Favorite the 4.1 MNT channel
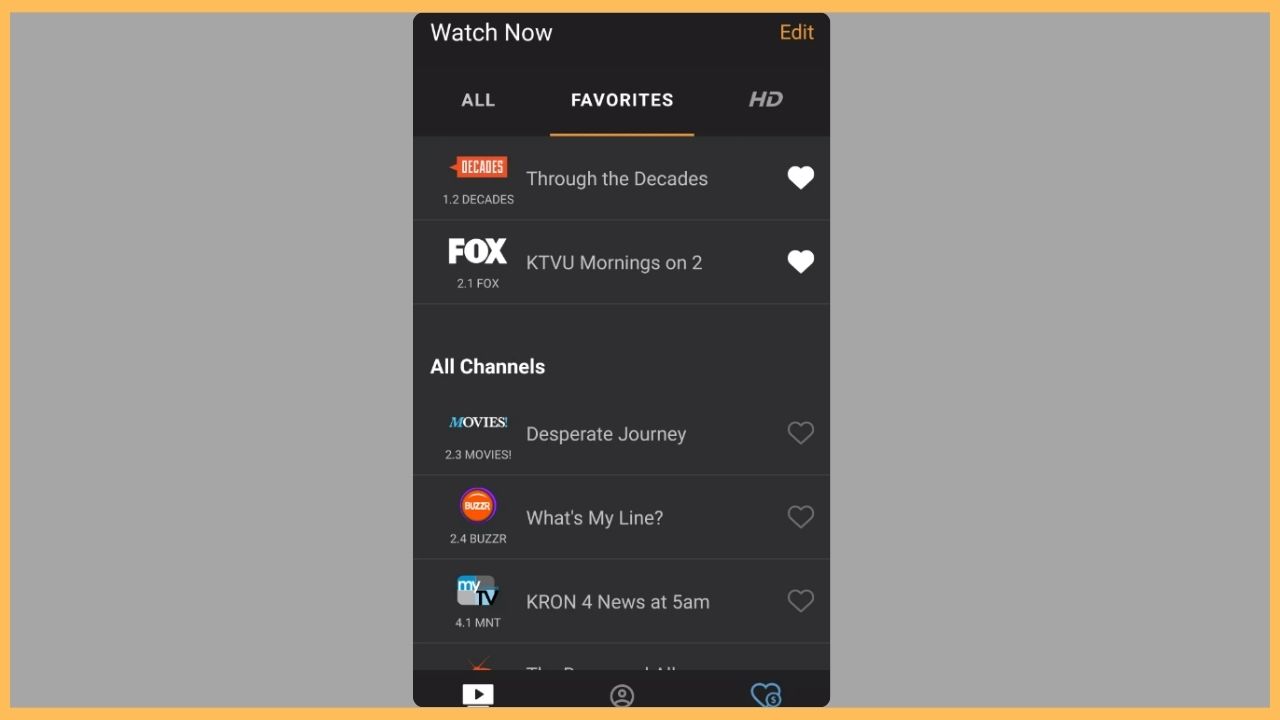 (800, 601)
